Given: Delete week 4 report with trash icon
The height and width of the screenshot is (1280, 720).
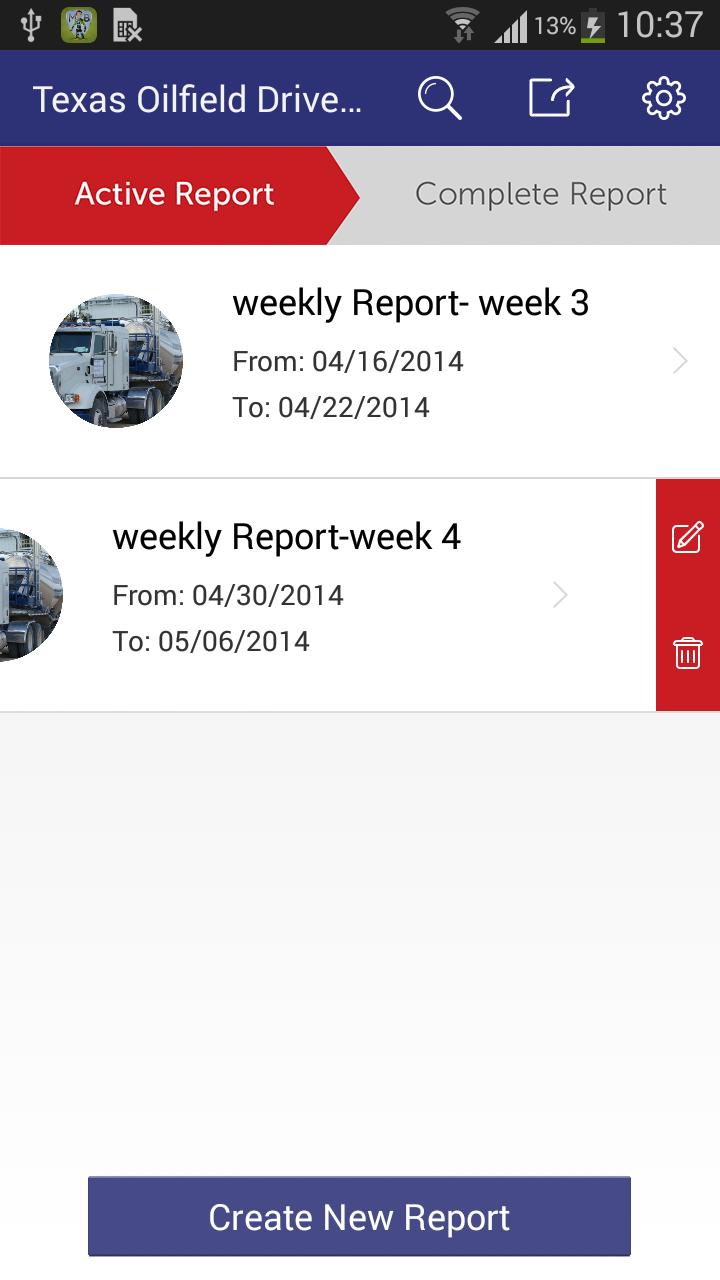Looking at the screenshot, I should point(688,654).
